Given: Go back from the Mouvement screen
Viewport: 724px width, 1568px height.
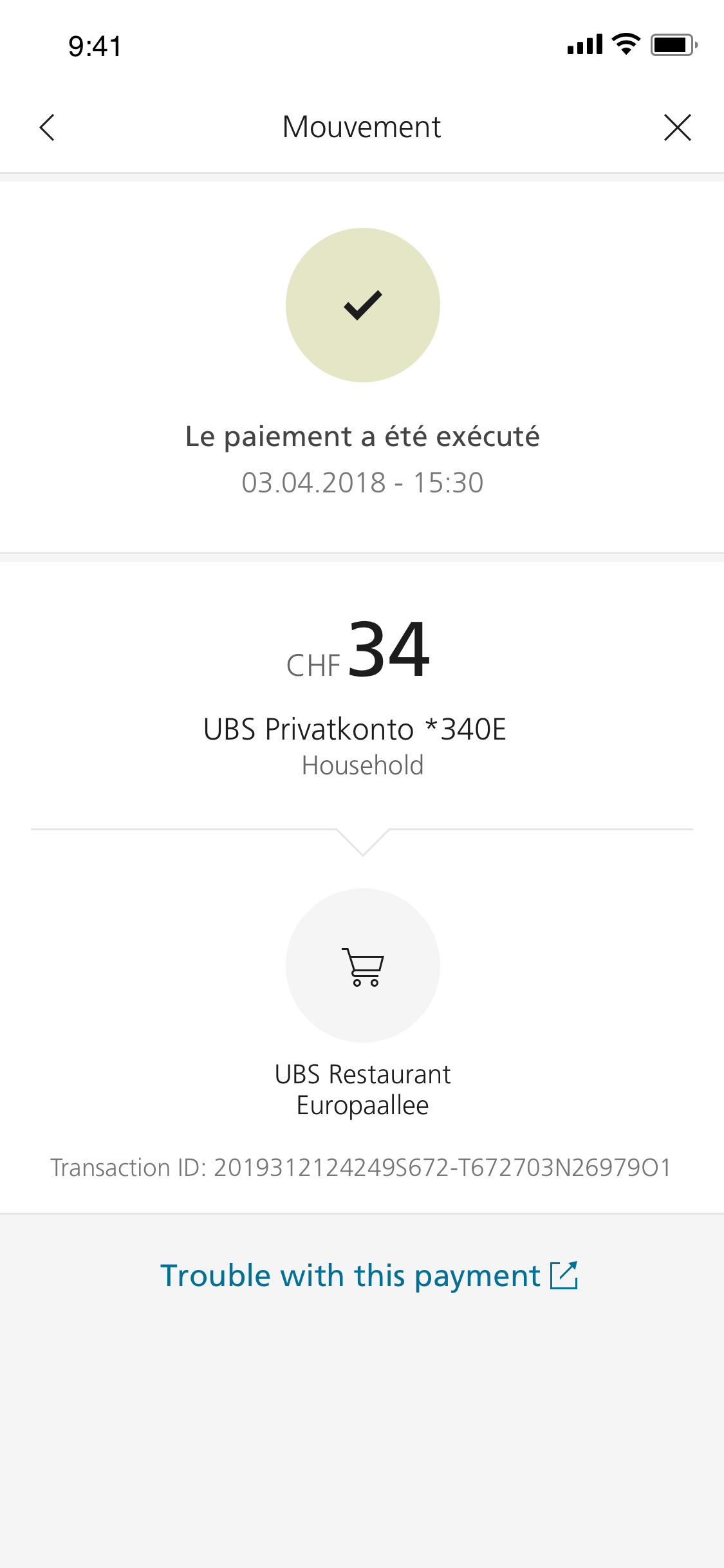Looking at the screenshot, I should pos(47,127).
